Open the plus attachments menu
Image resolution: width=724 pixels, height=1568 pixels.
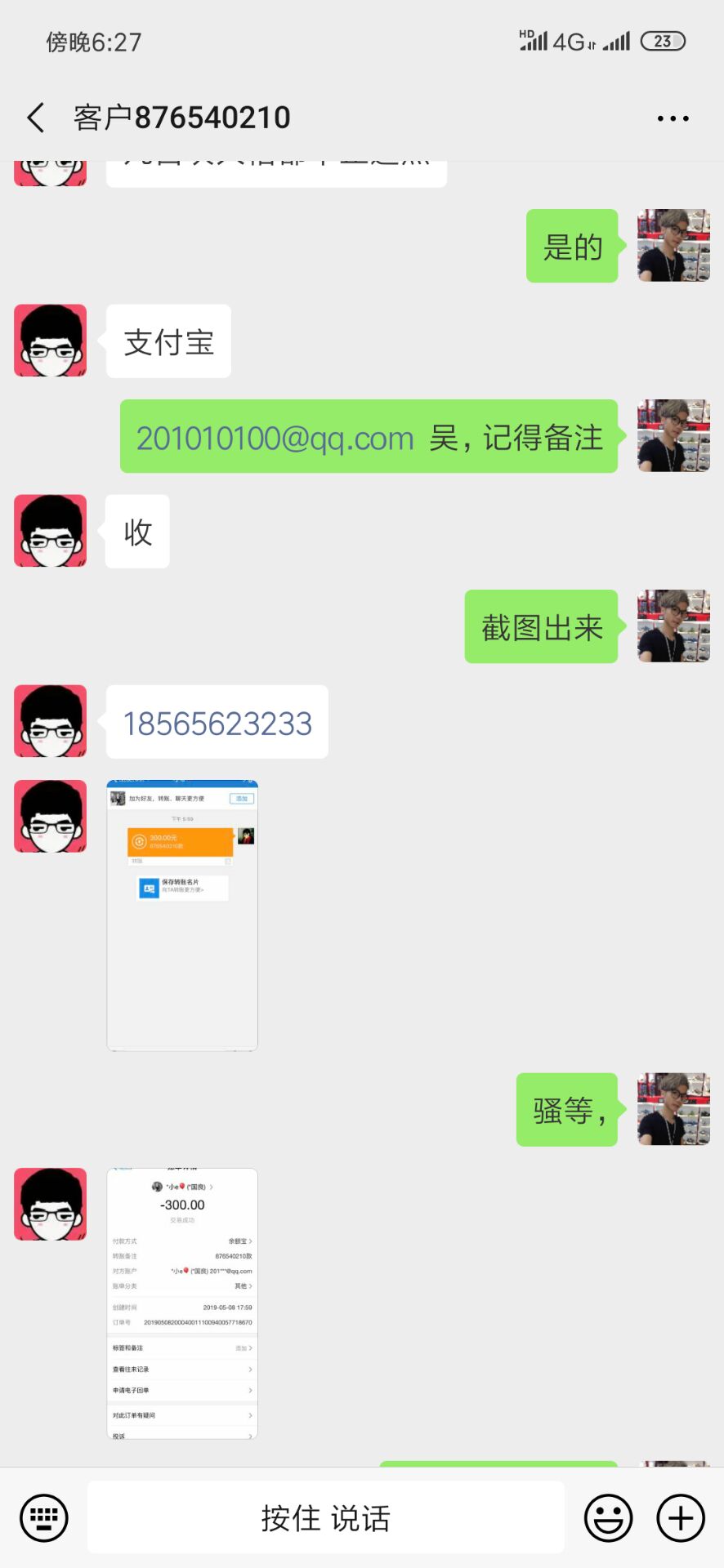coord(680,1518)
